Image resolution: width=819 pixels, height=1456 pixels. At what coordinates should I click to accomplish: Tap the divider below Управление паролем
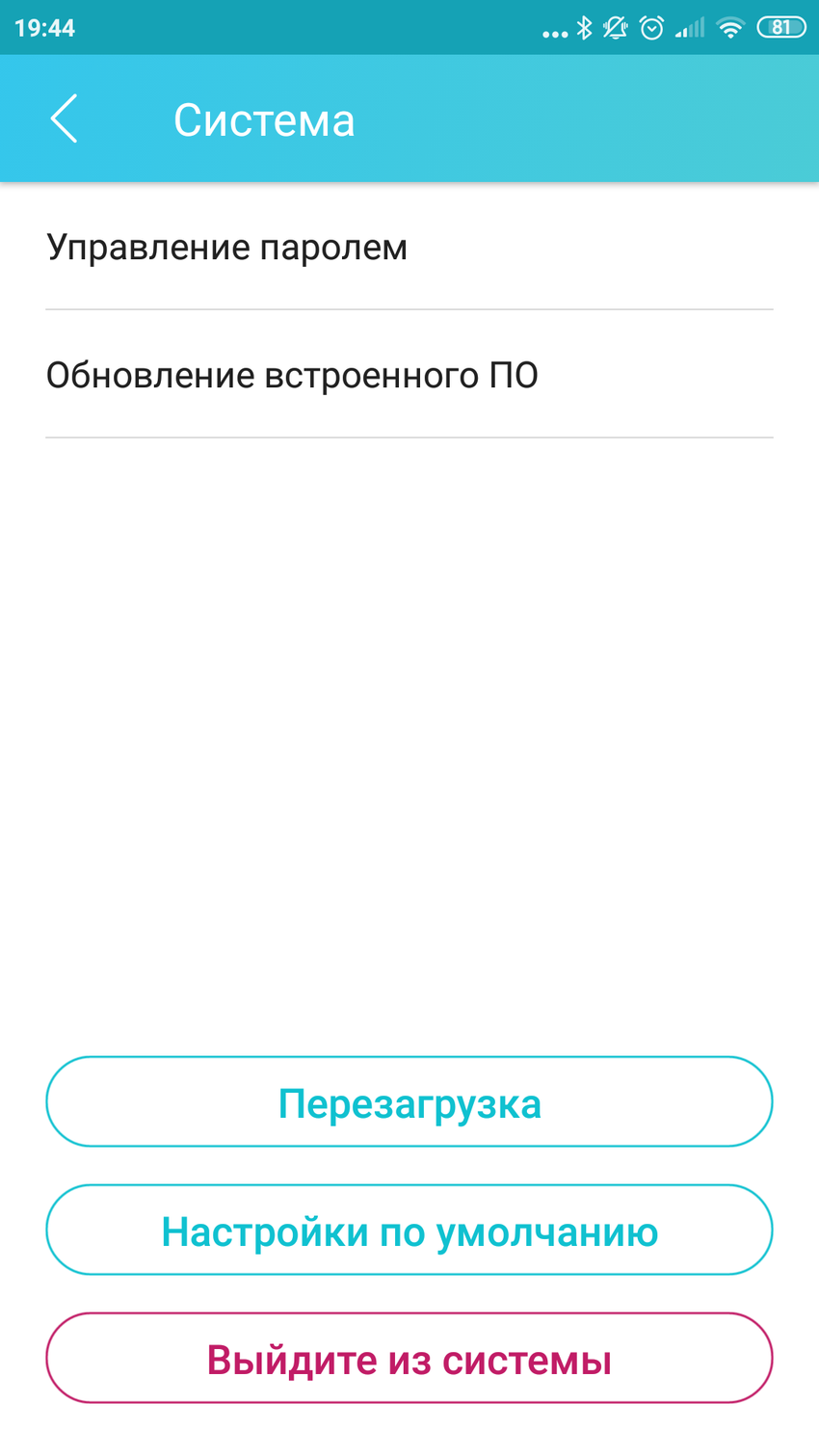pyautogui.click(x=409, y=310)
